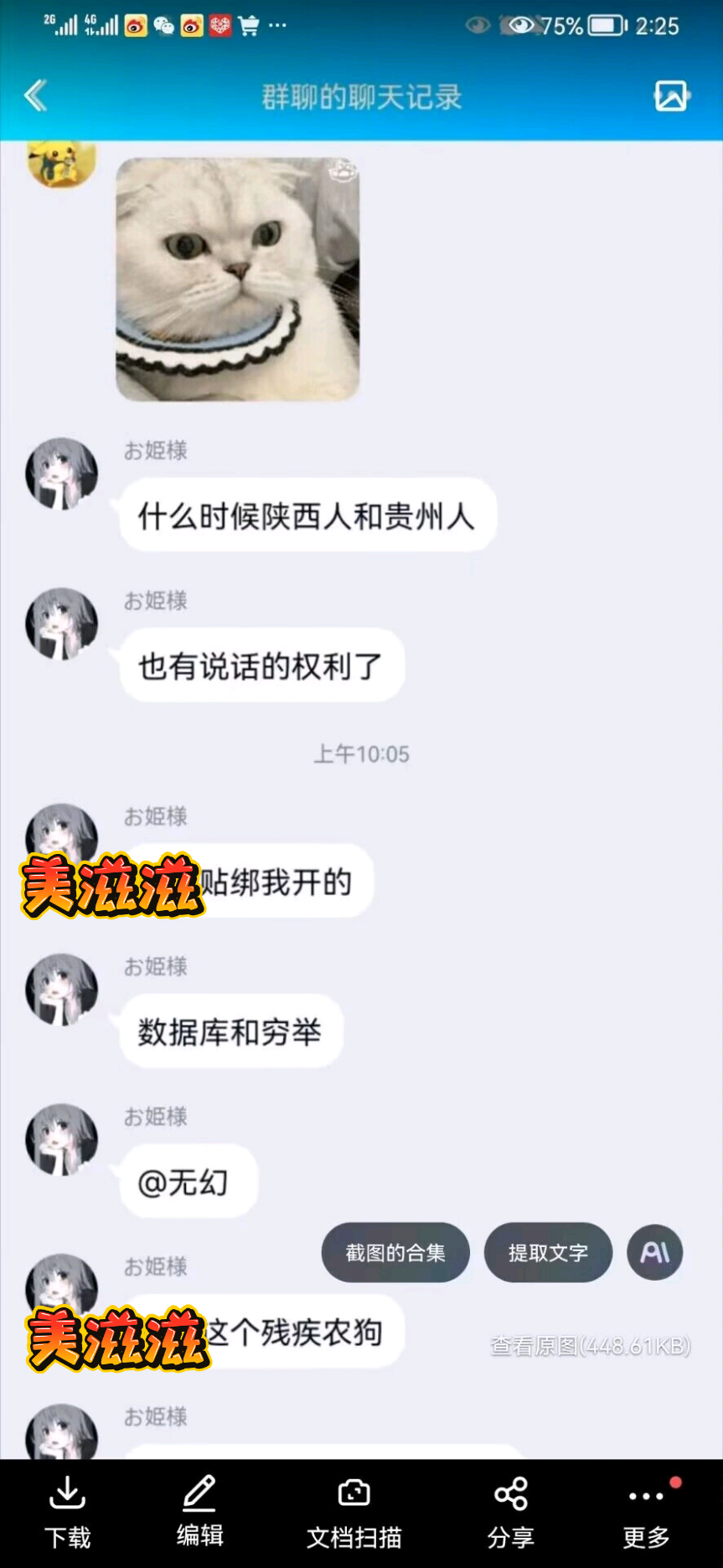Open the 更多 more options
Screen dimensions: 723x1568
(646, 1513)
